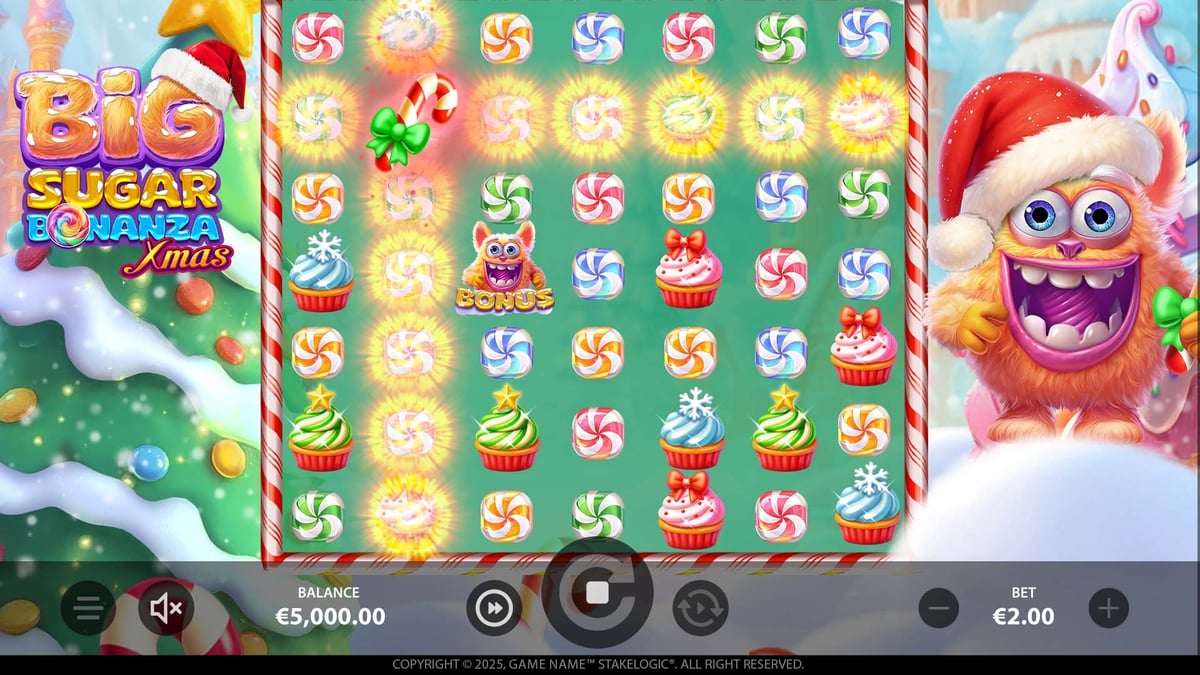Increase the bet amount
This screenshot has height=675, width=1200.
click(x=1108, y=608)
